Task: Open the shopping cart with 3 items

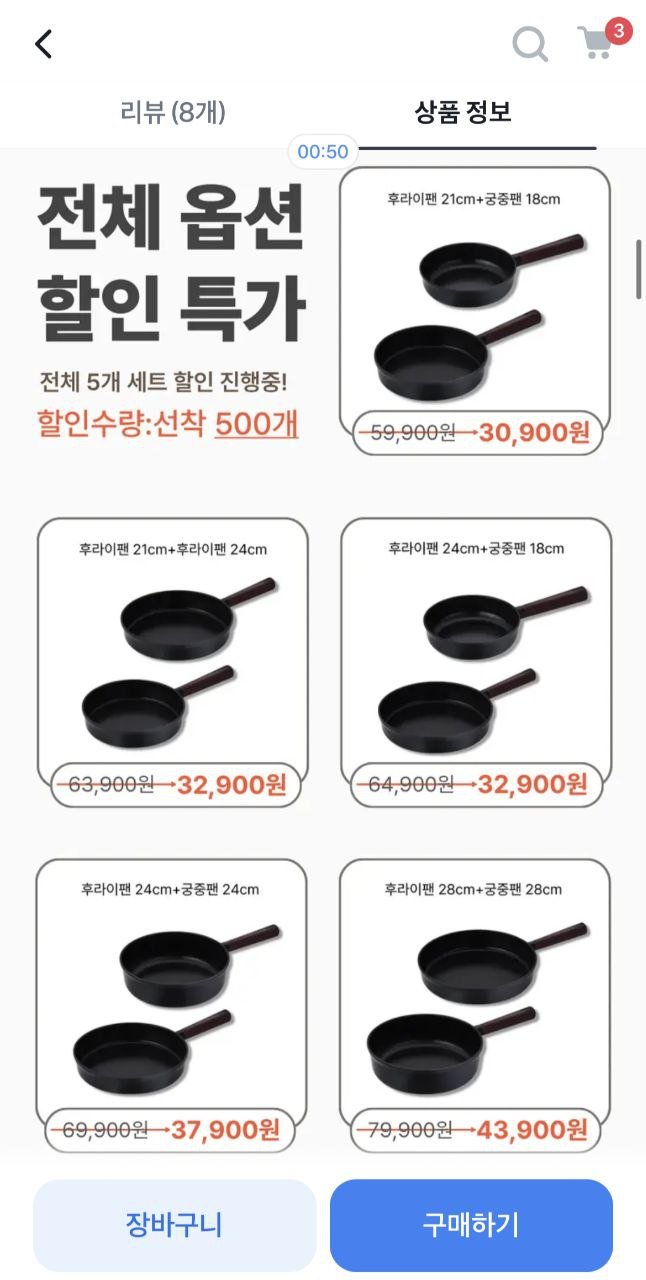Action: [x=597, y=43]
